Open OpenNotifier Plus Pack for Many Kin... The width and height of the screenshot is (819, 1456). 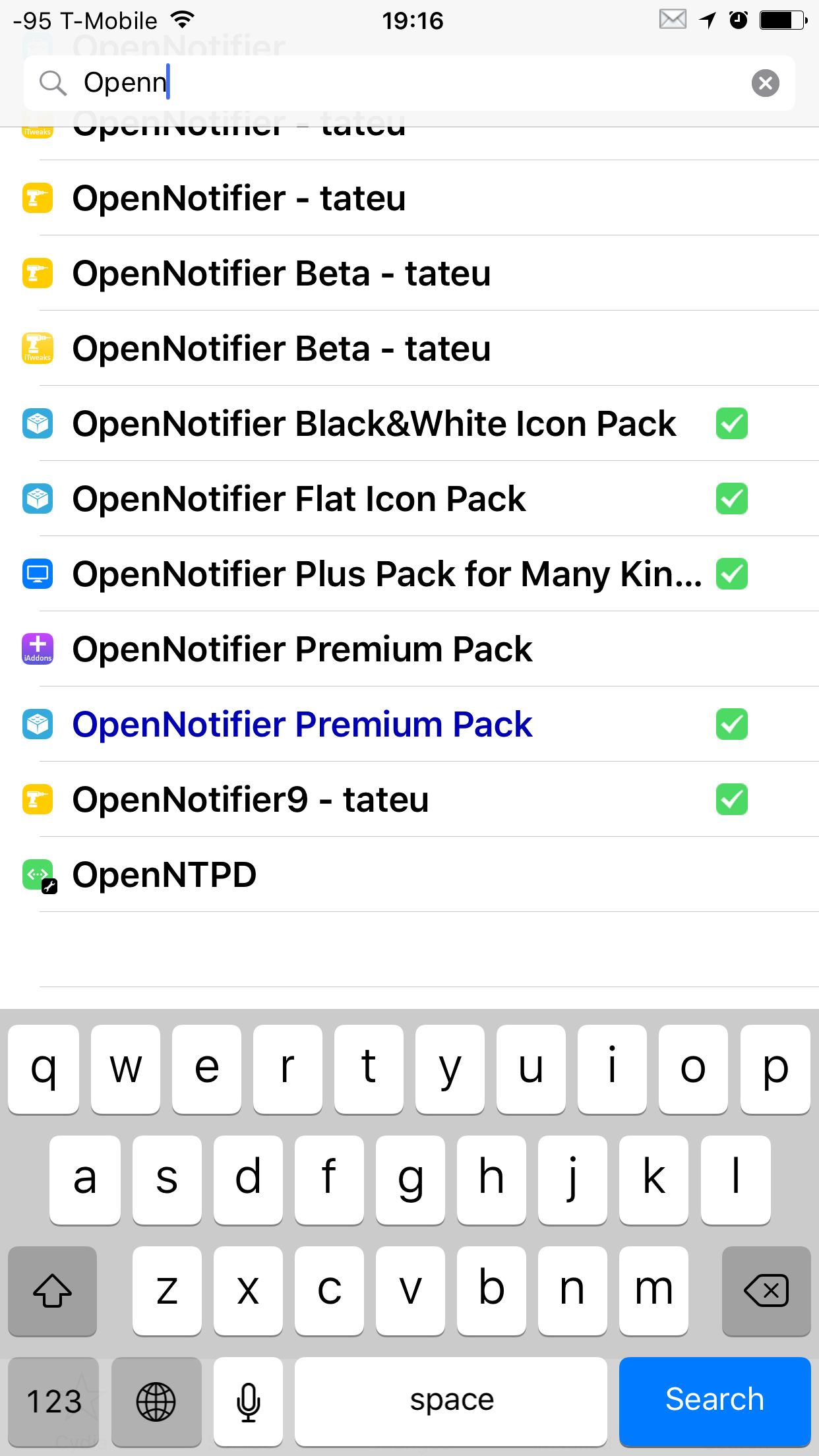tap(409, 574)
